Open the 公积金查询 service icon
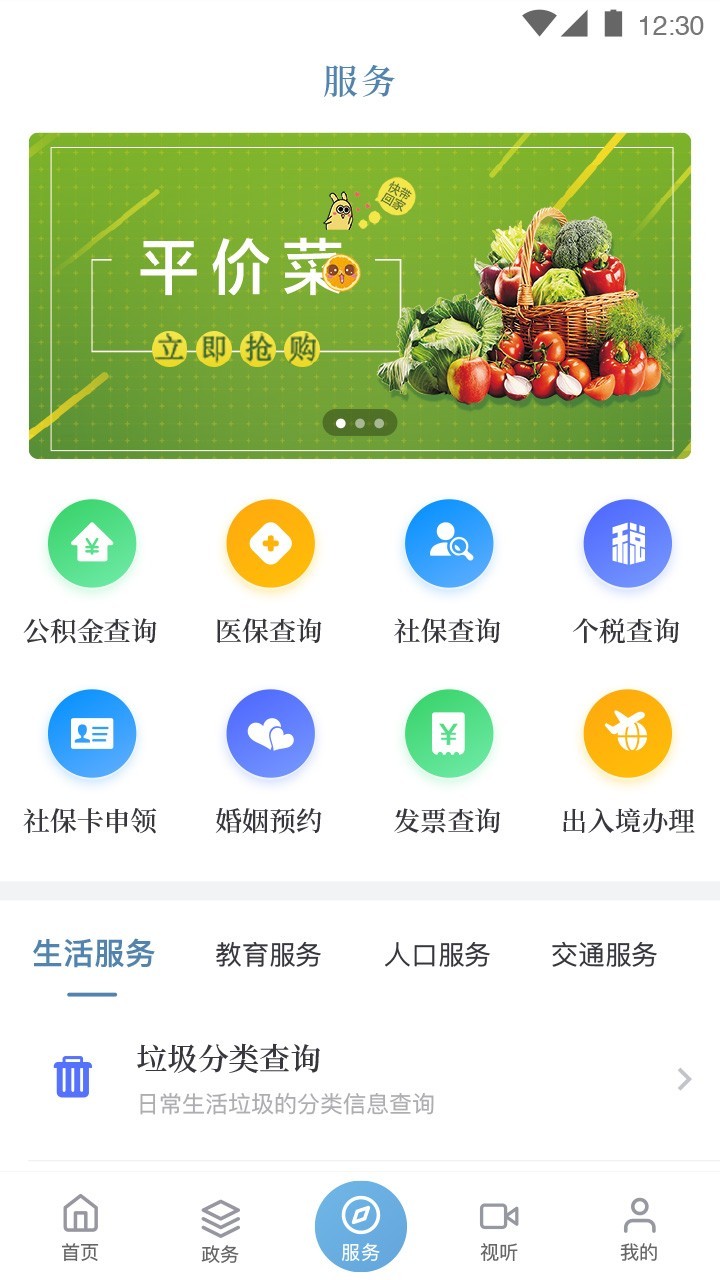This screenshot has width=720, height=1280. pyautogui.click(x=92, y=543)
